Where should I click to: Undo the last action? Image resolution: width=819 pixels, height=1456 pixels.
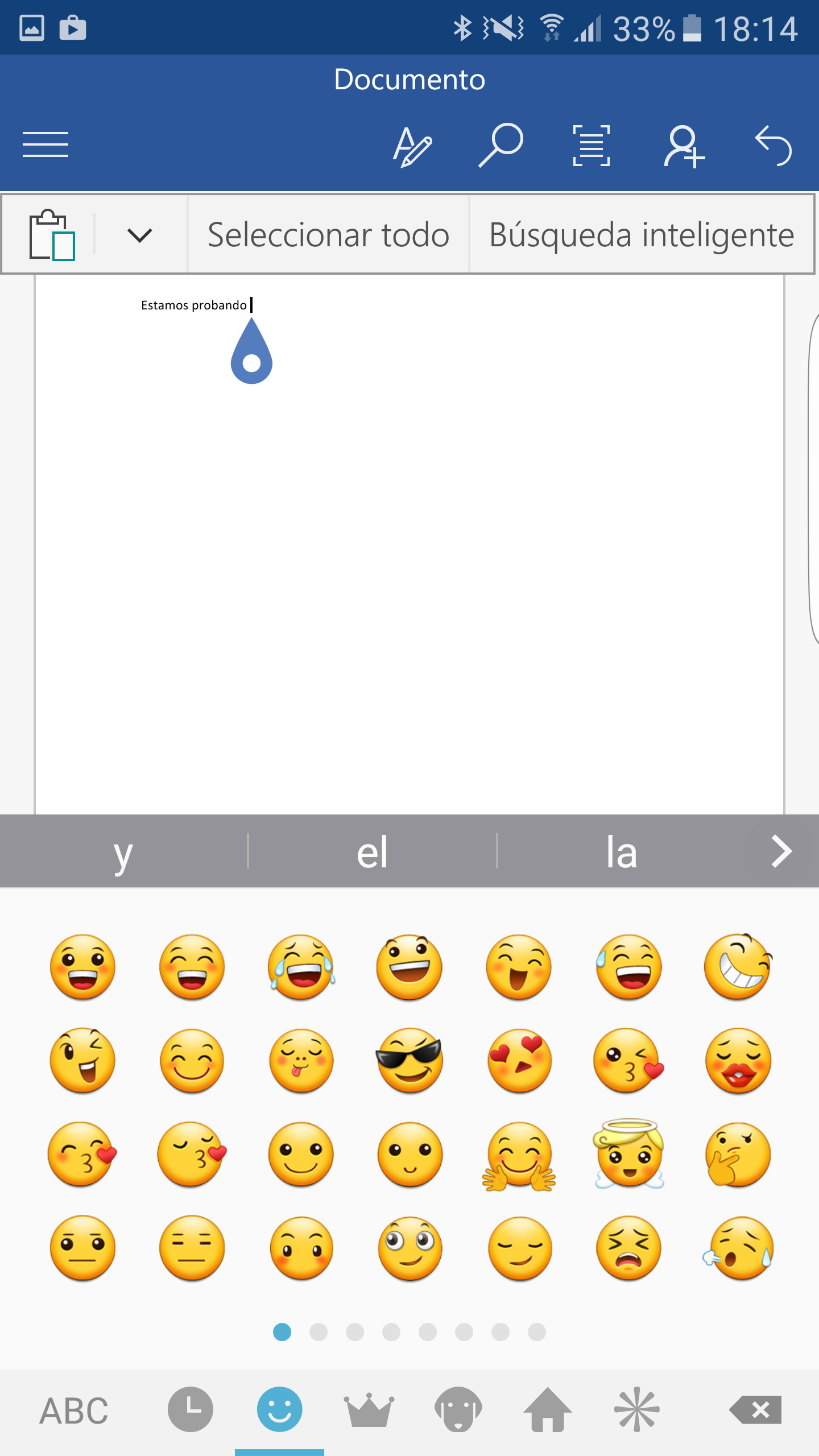coord(773,146)
